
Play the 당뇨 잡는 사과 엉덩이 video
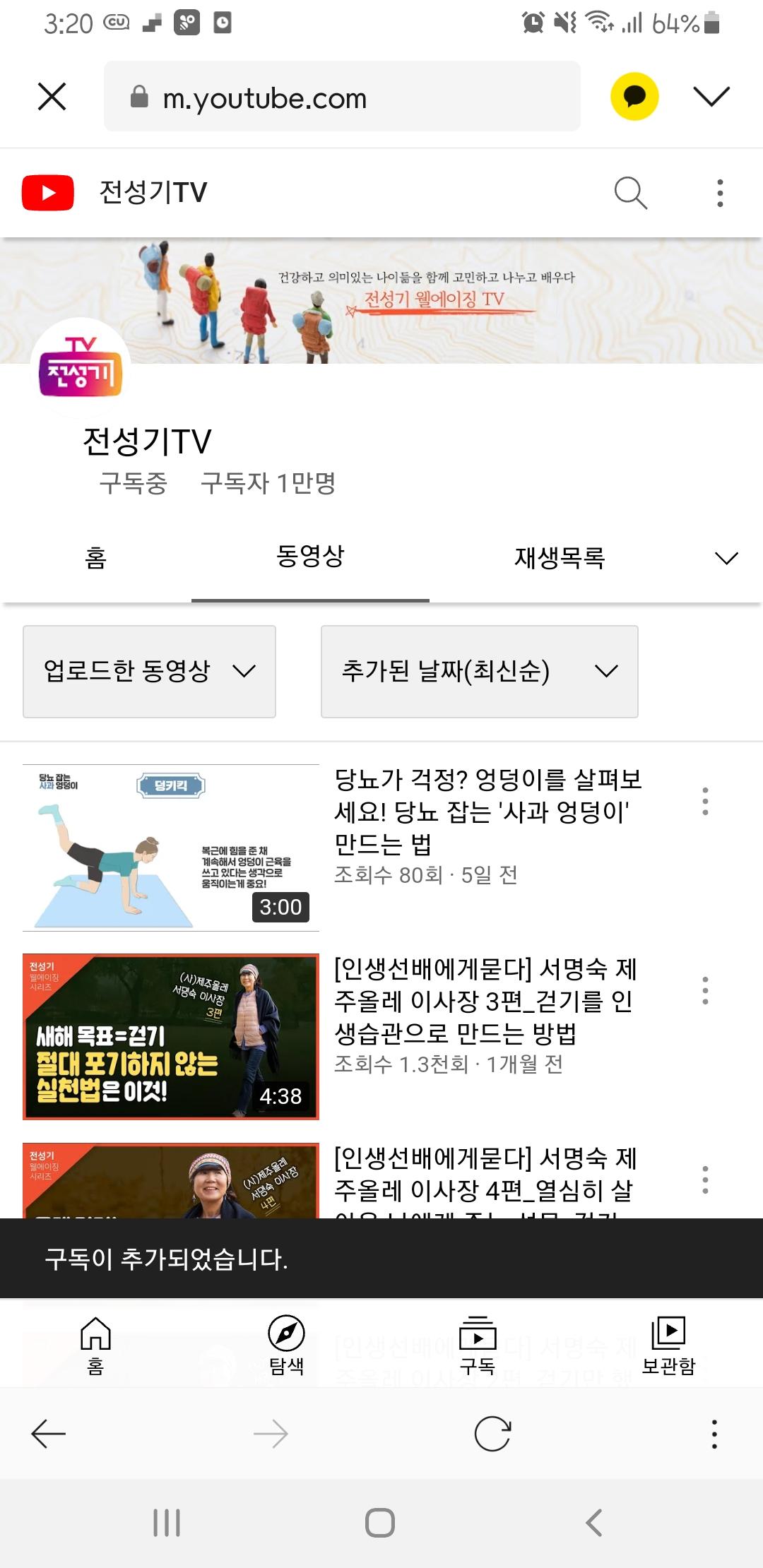(170, 848)
